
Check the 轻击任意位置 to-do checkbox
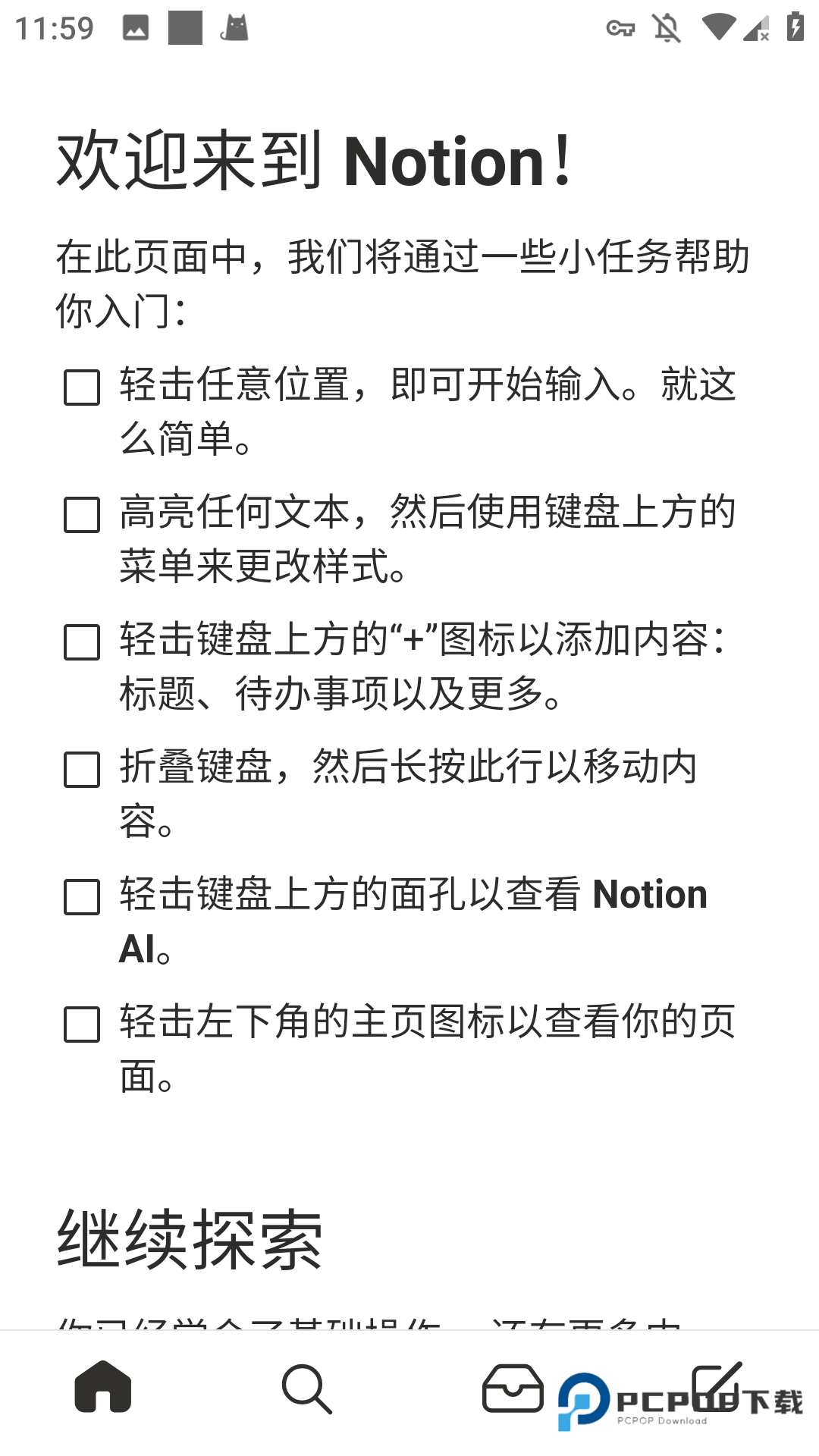pyautogui.click(x=82, y=388)
